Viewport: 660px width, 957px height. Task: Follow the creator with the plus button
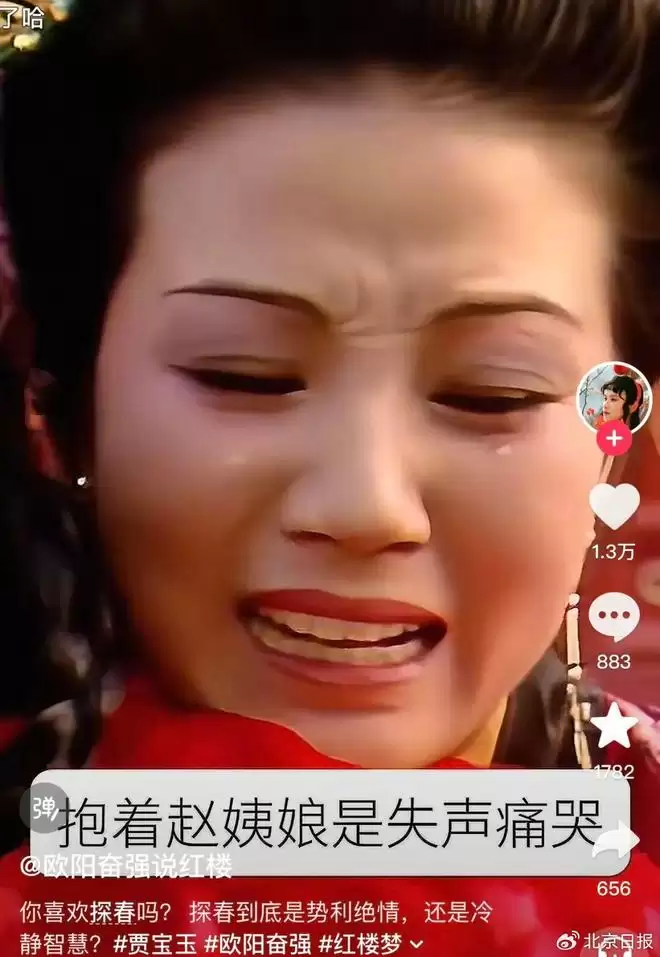tap(614, 438)
